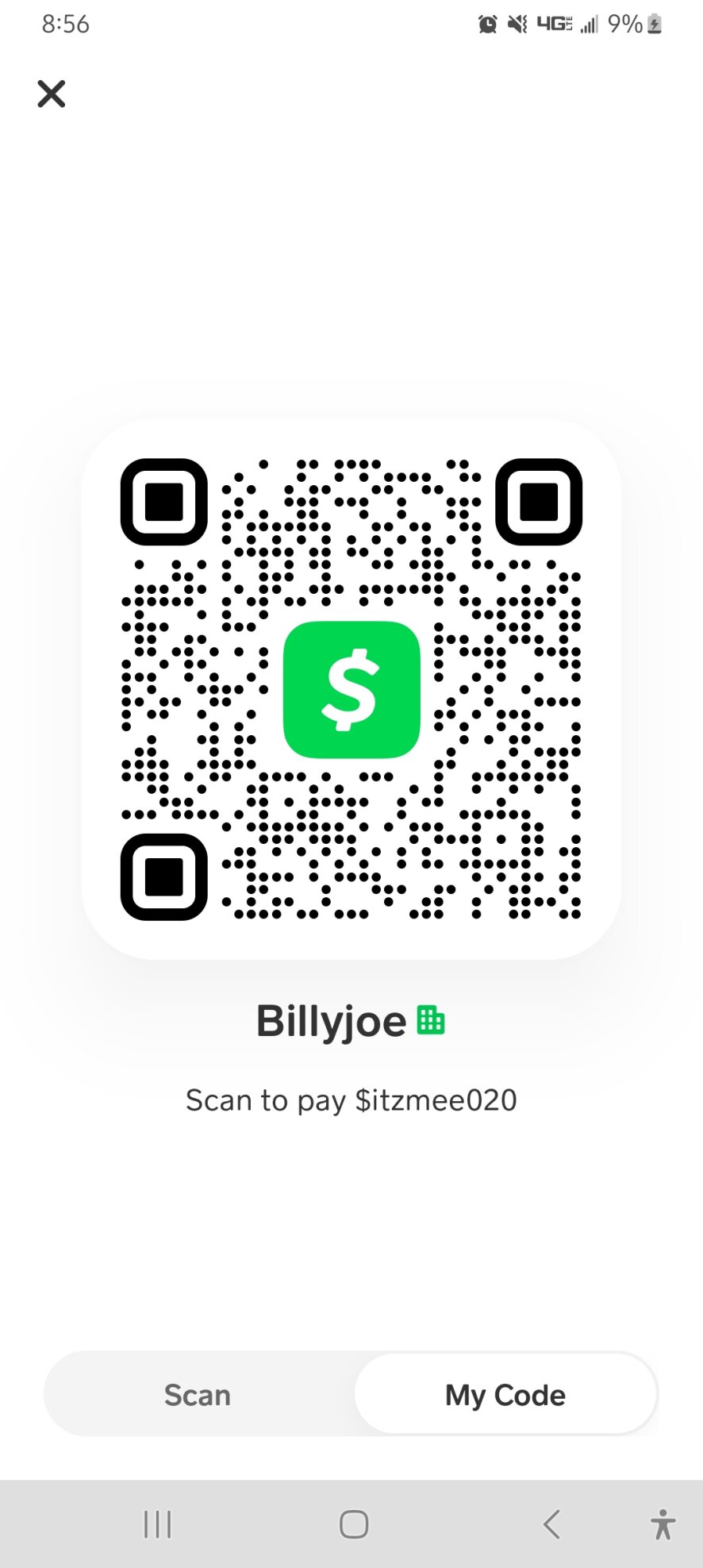
Task: Open the accessibility icon in navigation bar
Action: click(x=663, y=1524)
